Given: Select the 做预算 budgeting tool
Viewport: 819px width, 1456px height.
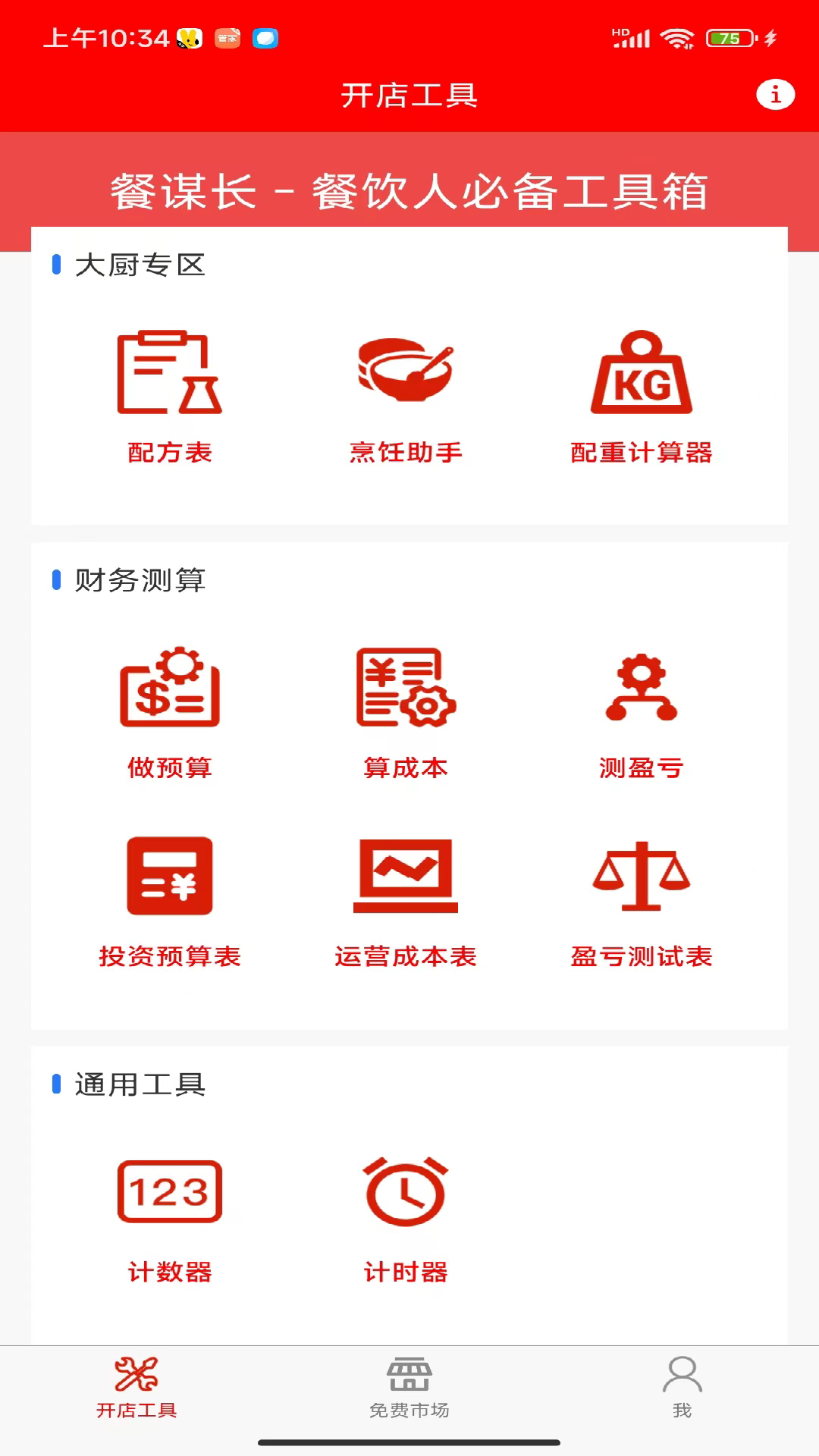Looking at the screenshot, I should click(170, 713).
